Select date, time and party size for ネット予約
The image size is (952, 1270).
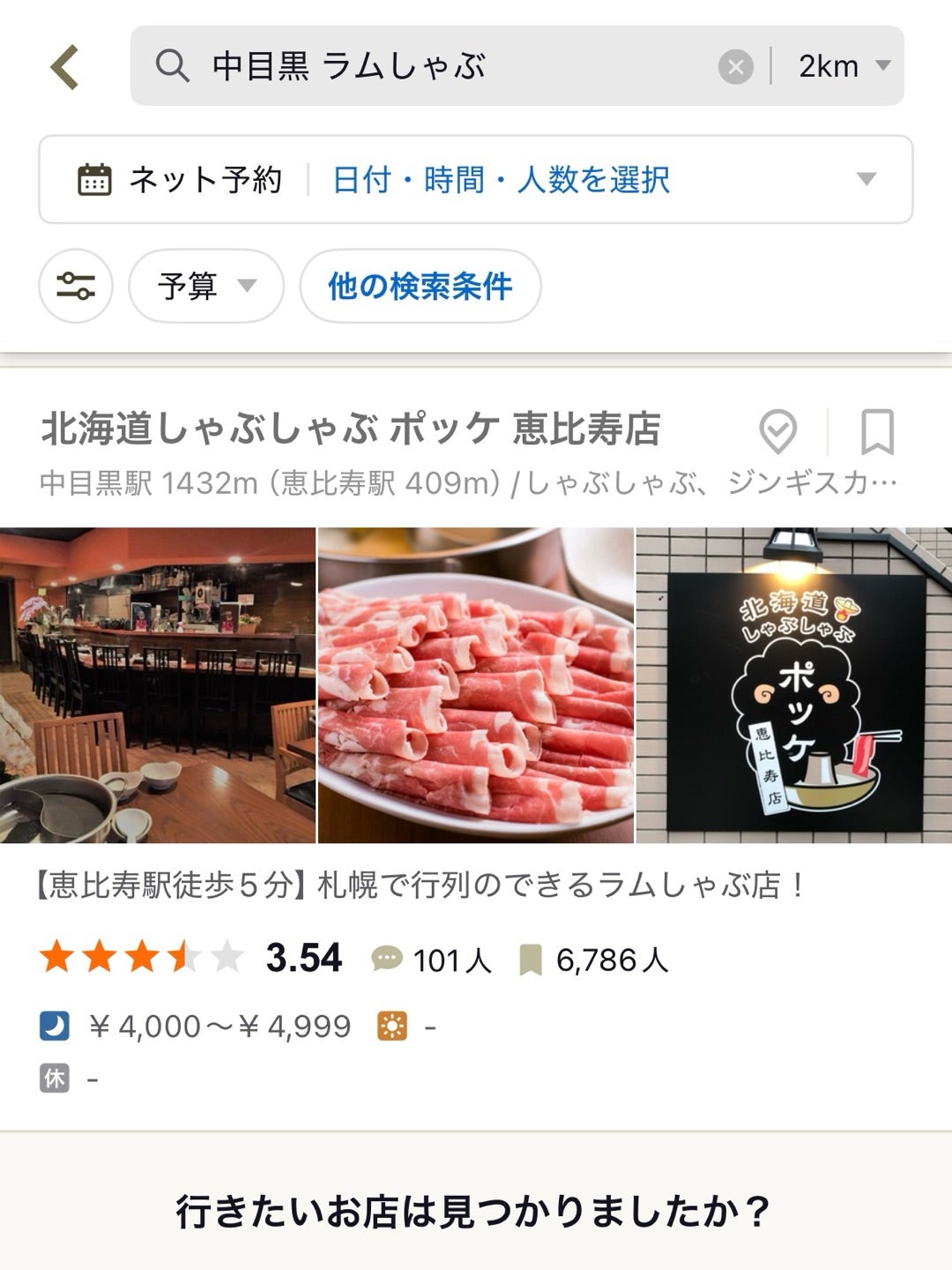(501, 180)
